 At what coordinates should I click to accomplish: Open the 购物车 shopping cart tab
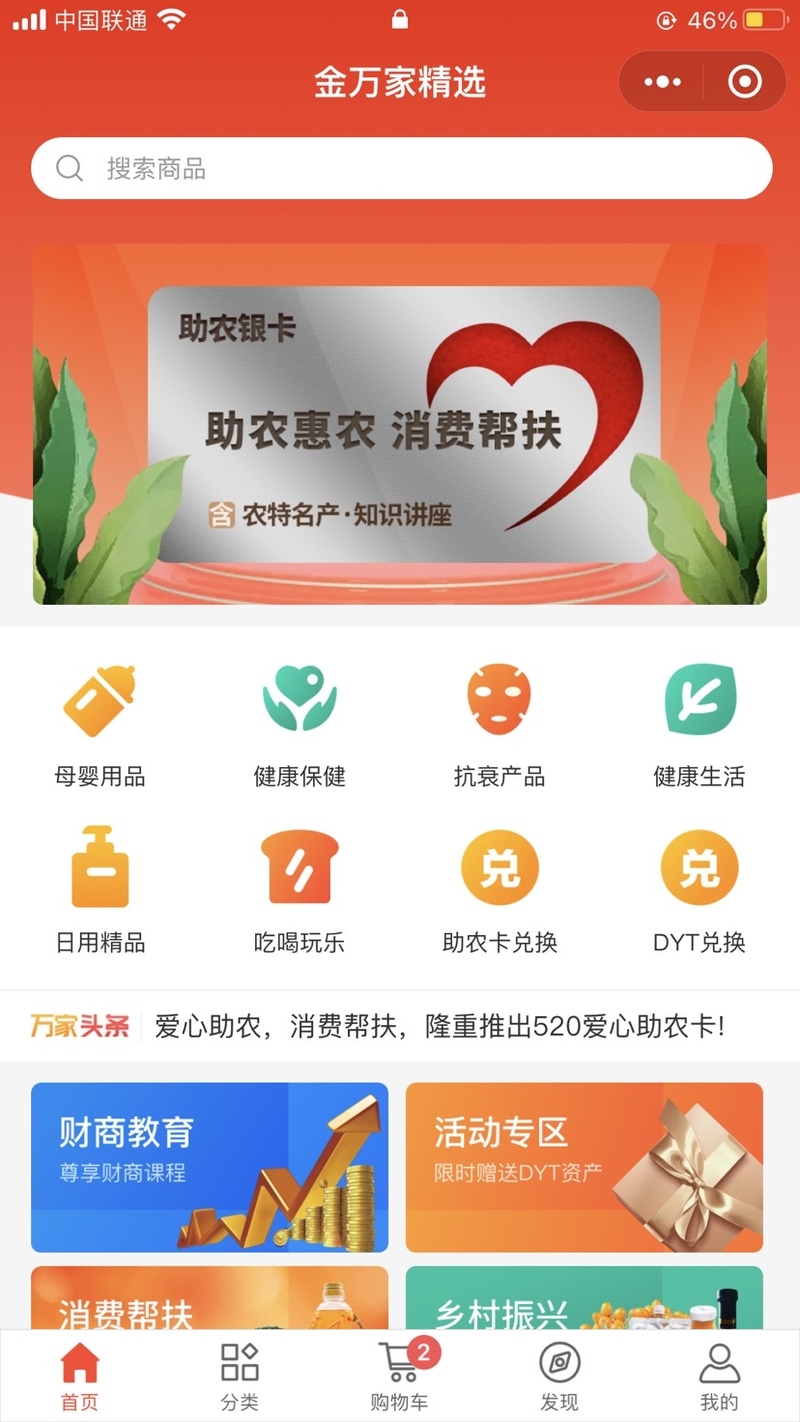click(x=399, y=1377)
